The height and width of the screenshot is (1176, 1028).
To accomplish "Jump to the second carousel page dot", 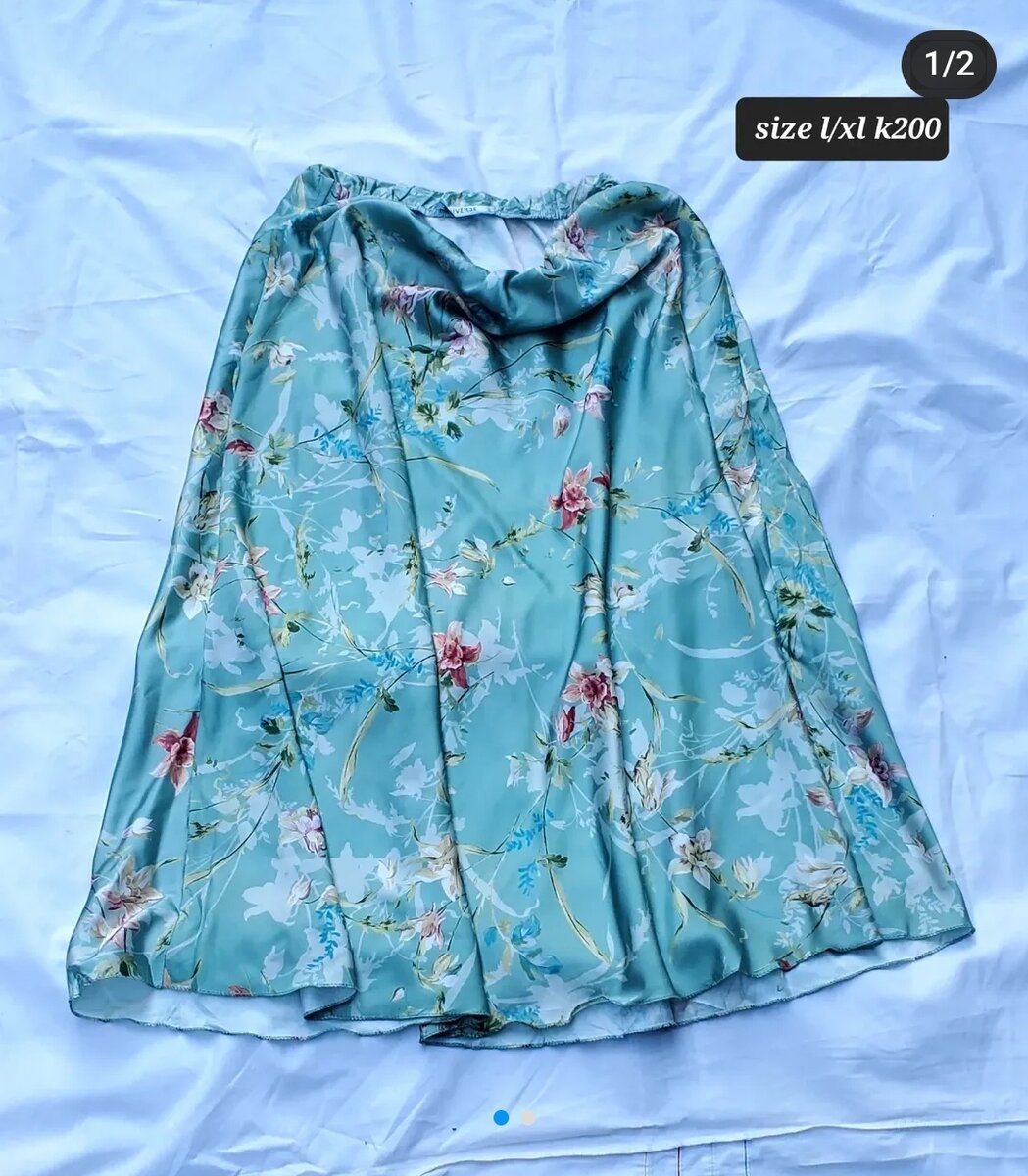I will coord(528,1117).
